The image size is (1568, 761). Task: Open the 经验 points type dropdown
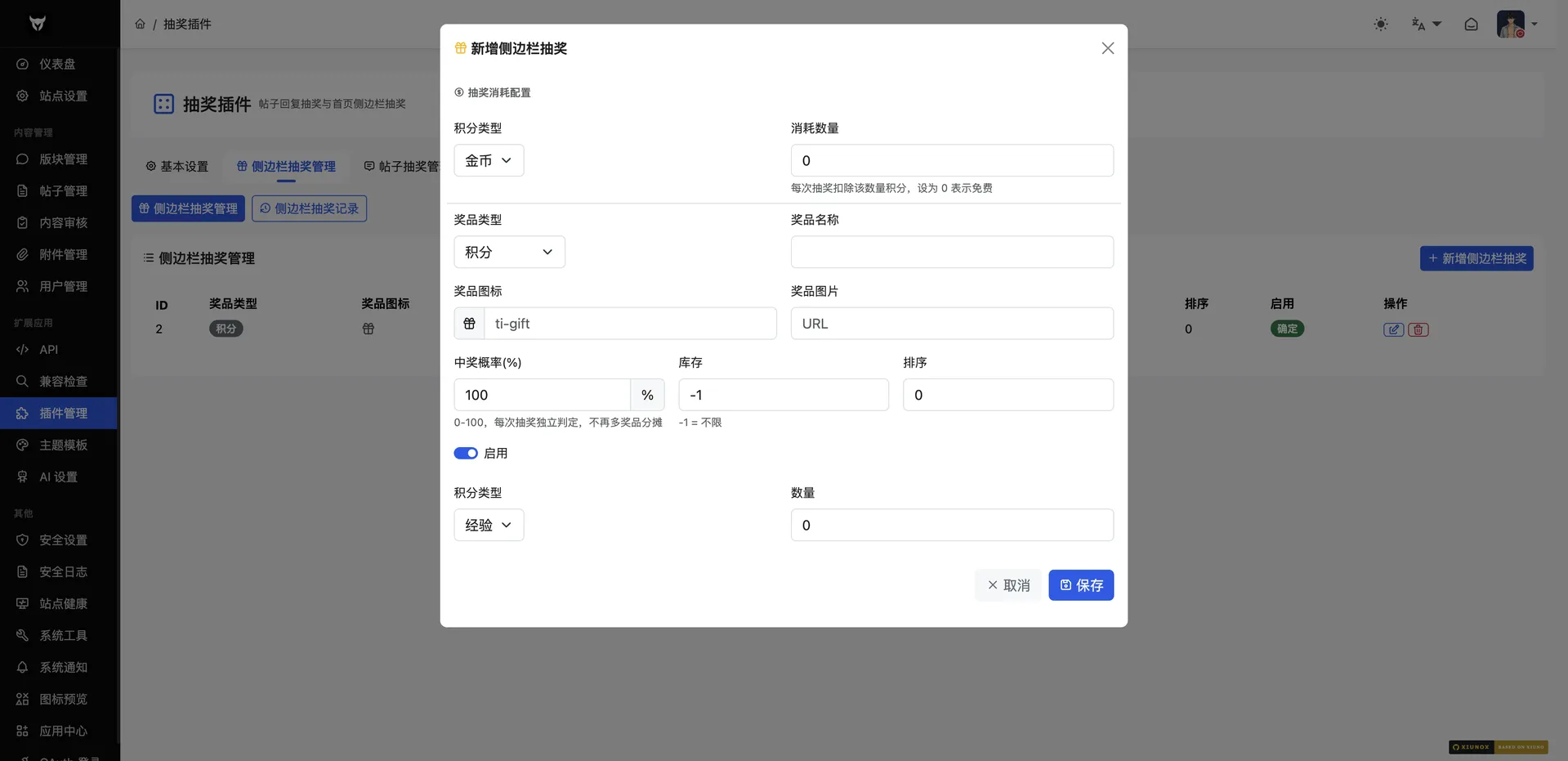pyautogui.click(x=489, y=525)
